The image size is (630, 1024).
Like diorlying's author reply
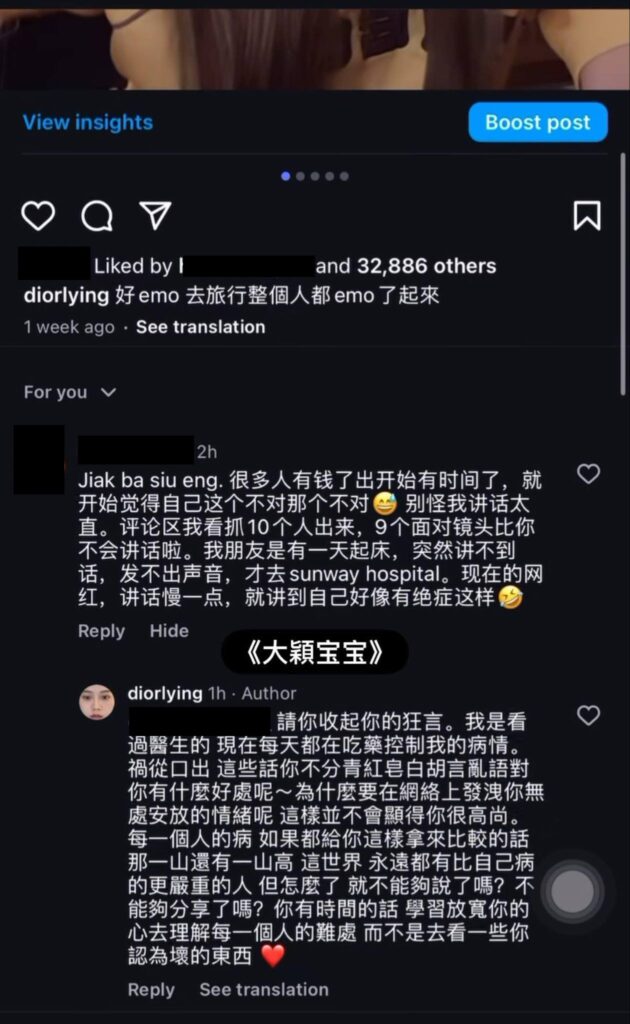589,715
